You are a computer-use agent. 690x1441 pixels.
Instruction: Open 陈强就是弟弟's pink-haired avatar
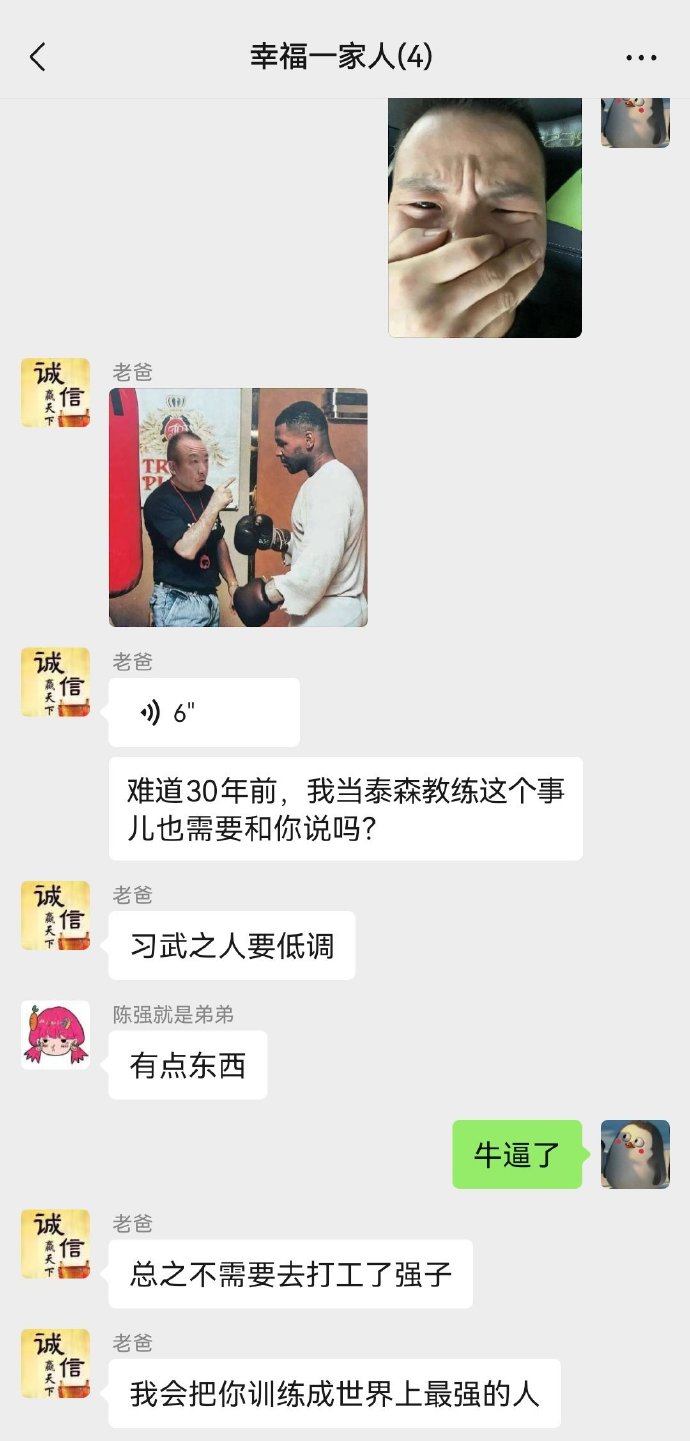[x=56, y=1034]
